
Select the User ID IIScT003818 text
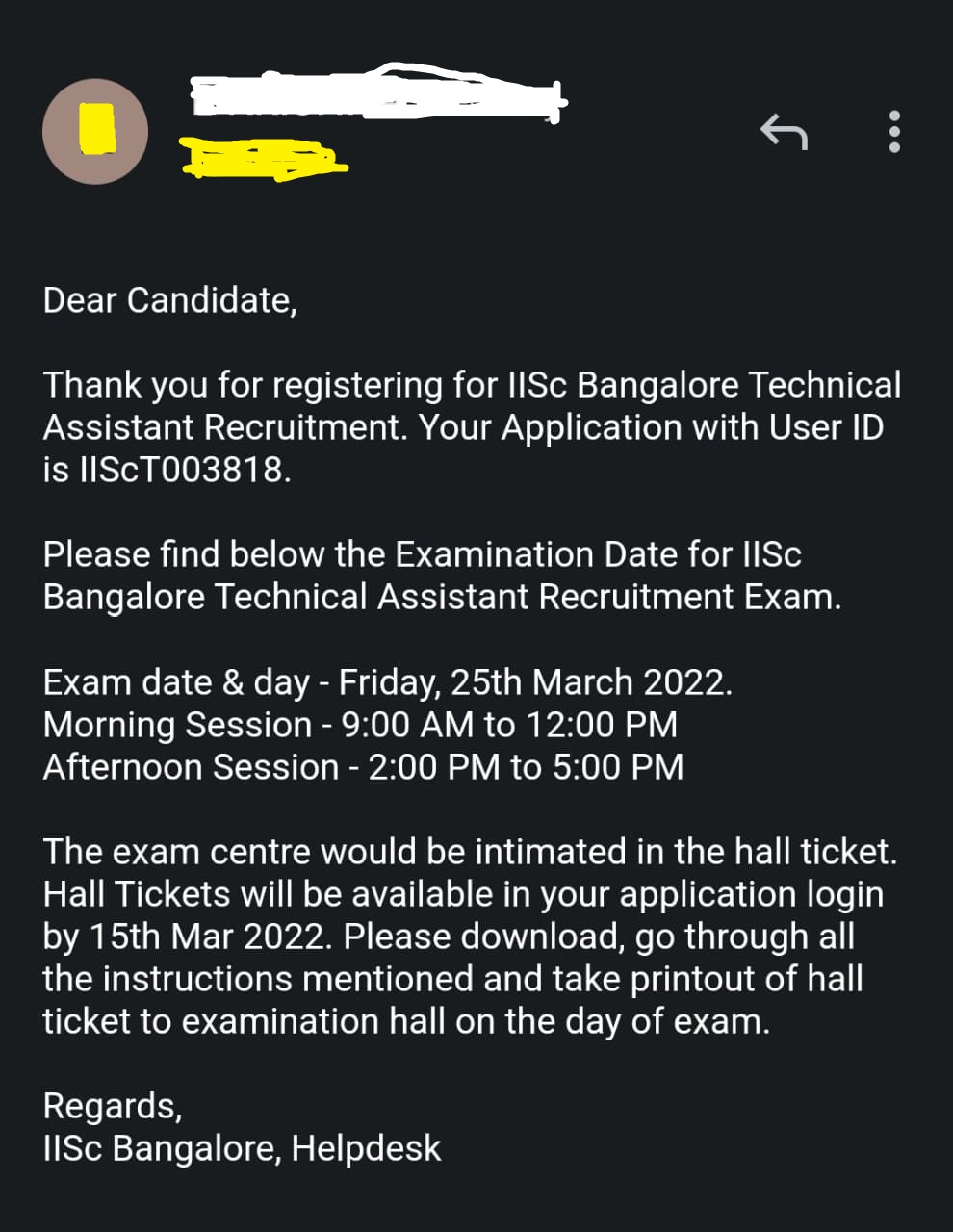point(193,470)
